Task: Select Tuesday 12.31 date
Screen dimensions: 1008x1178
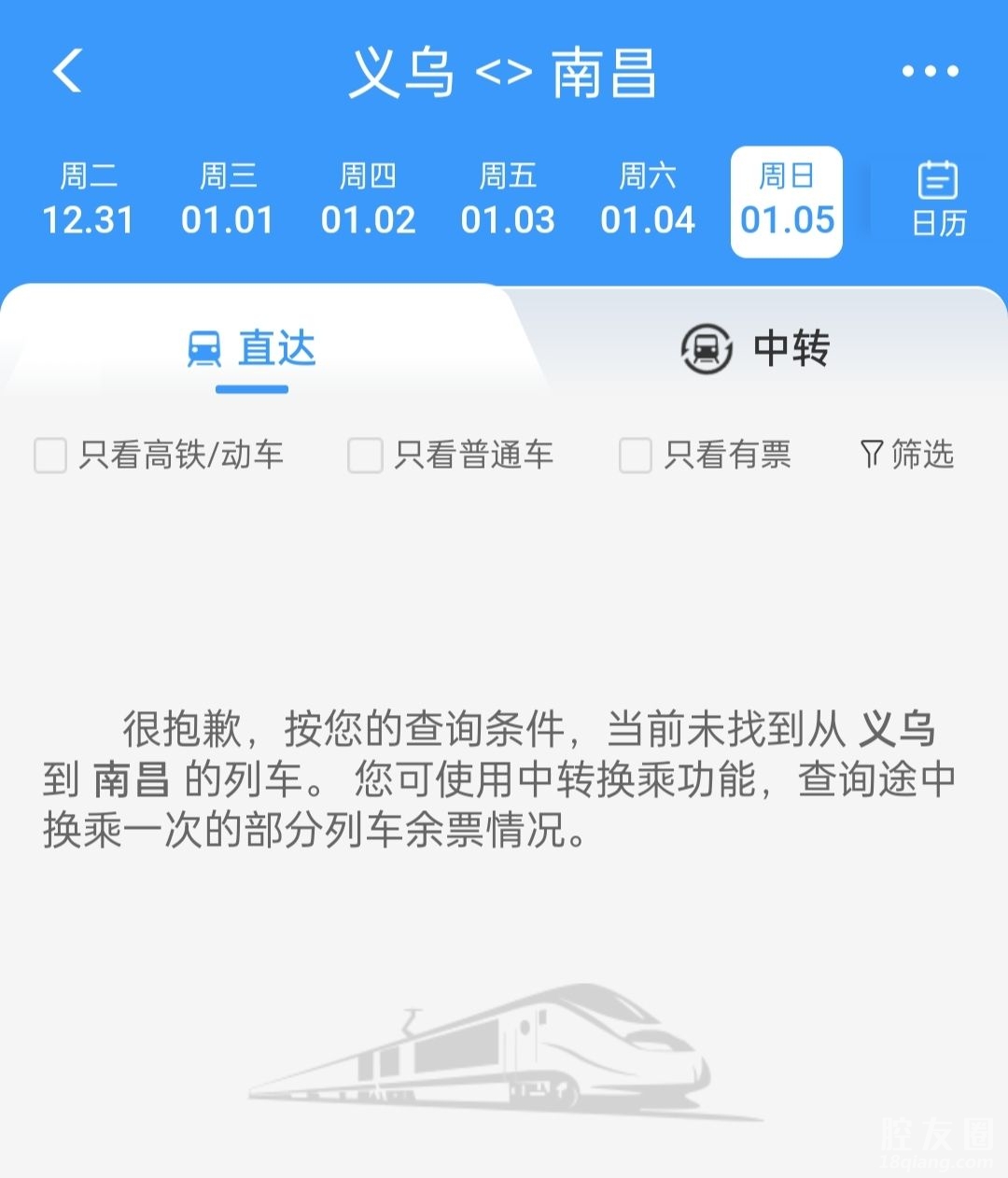Action: [89, 200]
